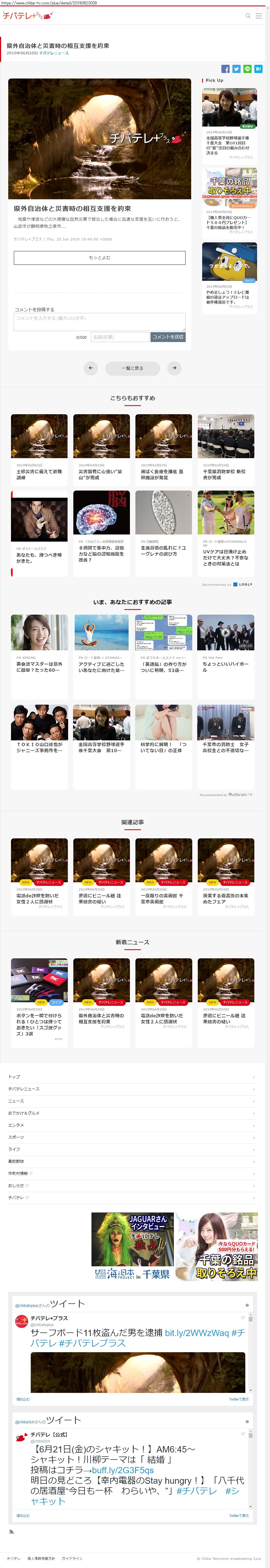Image resolution: width=270 pixels, height=1568 pixels.
Task: Focus the 名前(任意) name field
Action: 119,337
